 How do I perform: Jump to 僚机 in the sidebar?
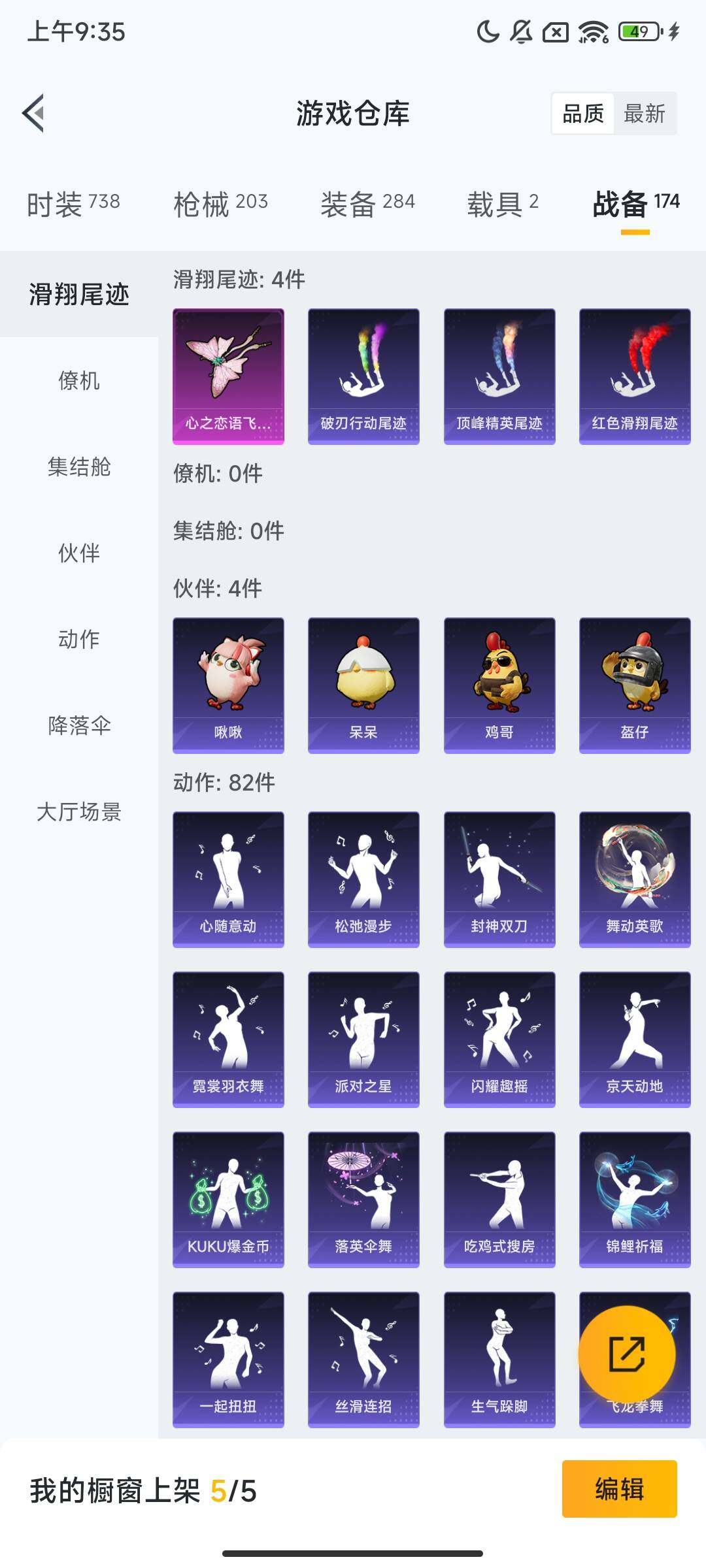(x=79, y=380)
